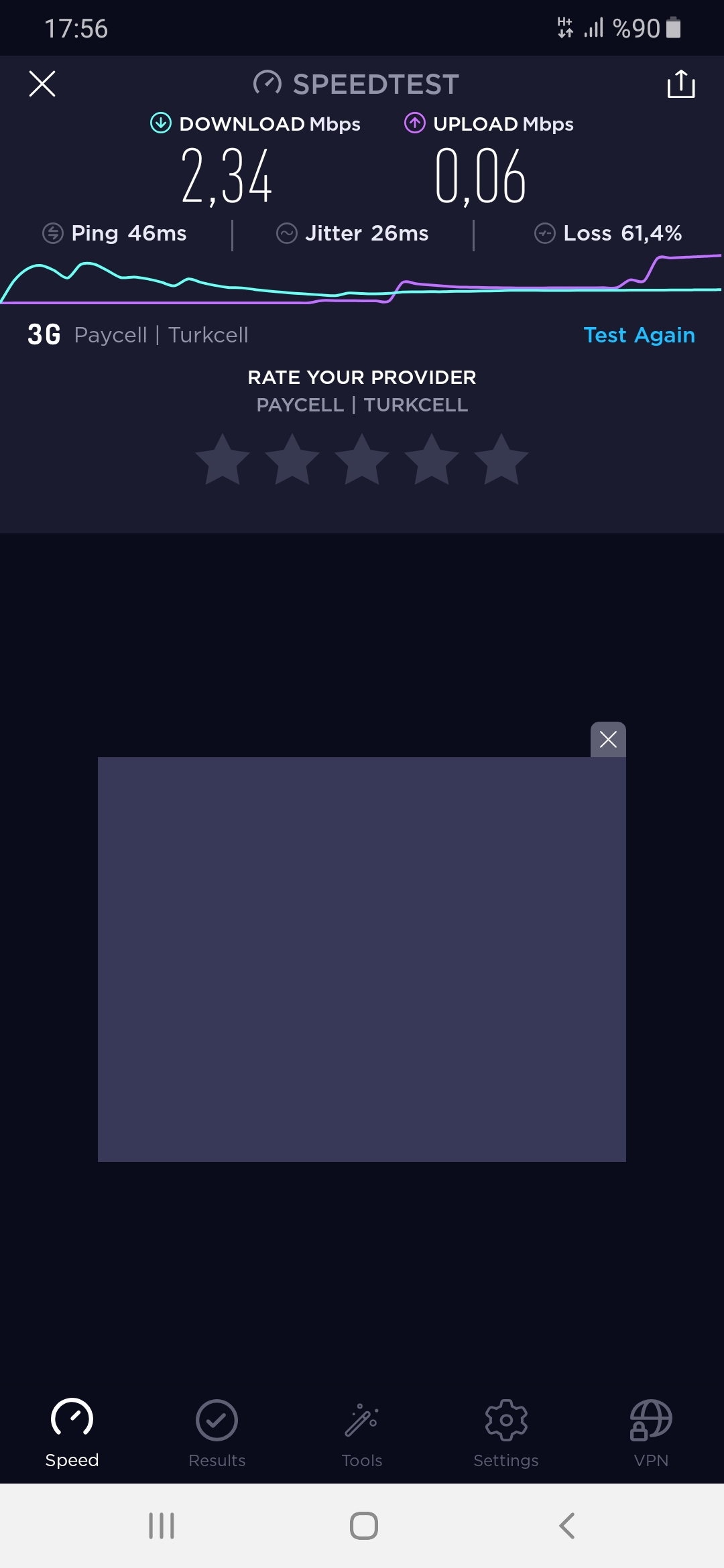Share the speed test result
Image resolution: width=724 pixels, height=1568 pixels.
[681, 84]
